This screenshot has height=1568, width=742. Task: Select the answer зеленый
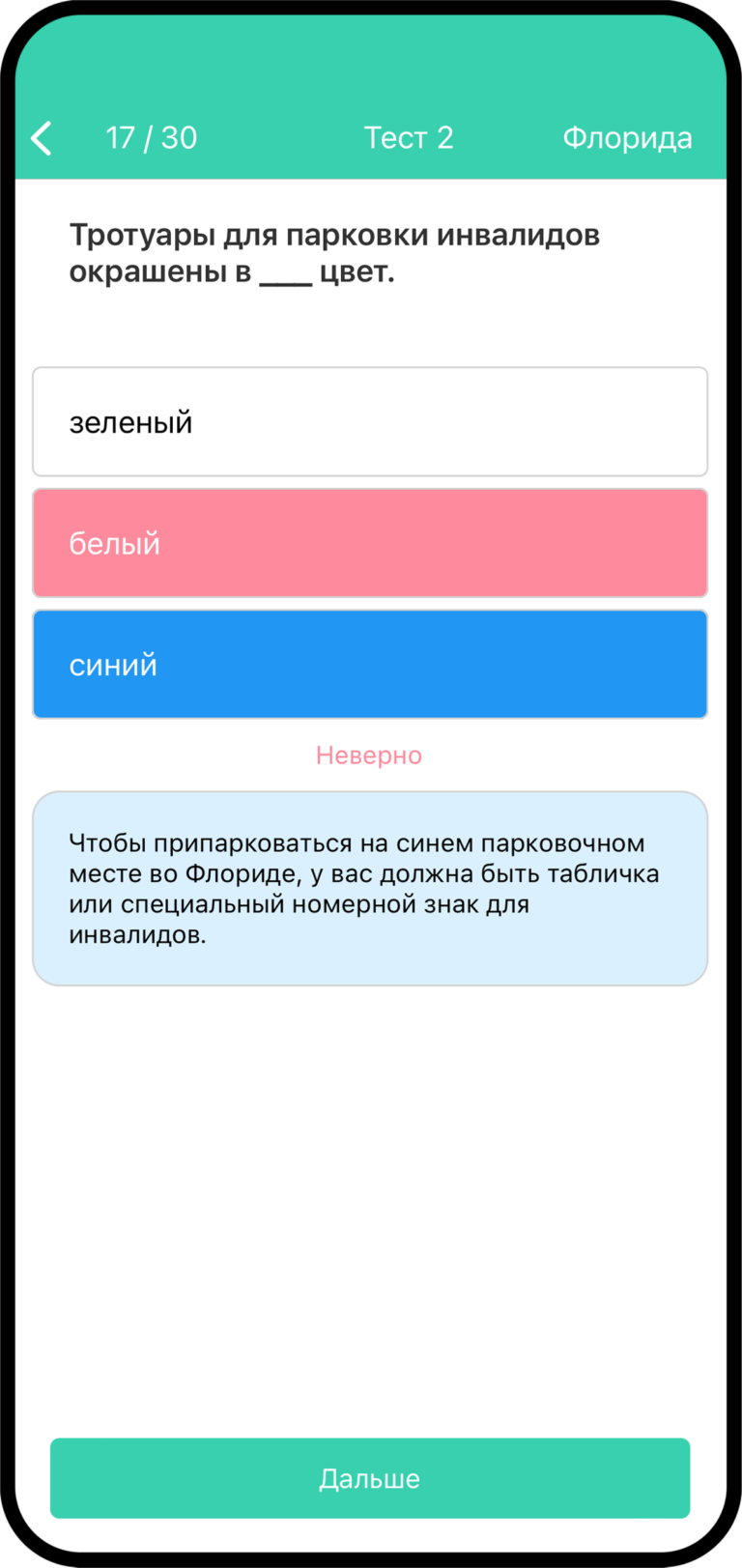point(370,422)
